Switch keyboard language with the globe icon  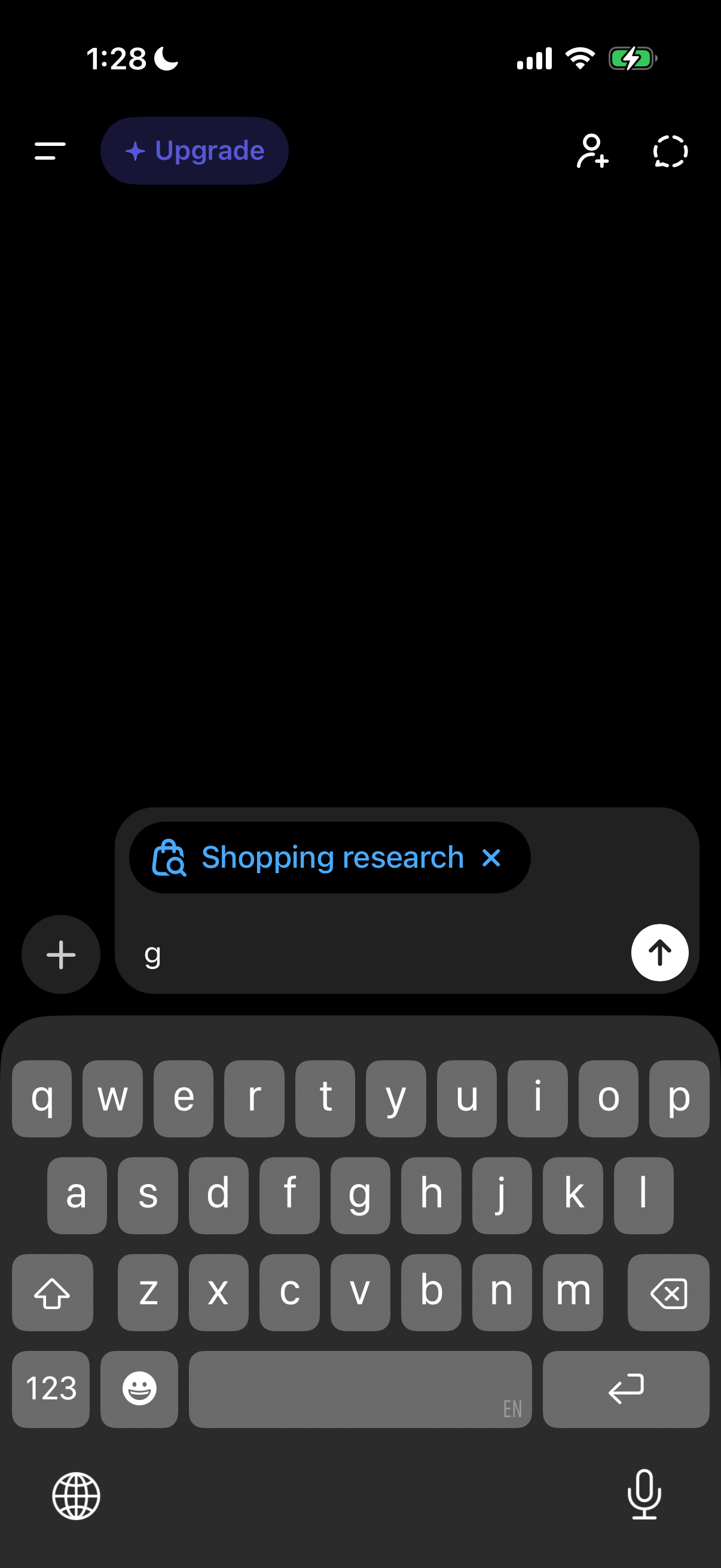tap(75, 1496)
